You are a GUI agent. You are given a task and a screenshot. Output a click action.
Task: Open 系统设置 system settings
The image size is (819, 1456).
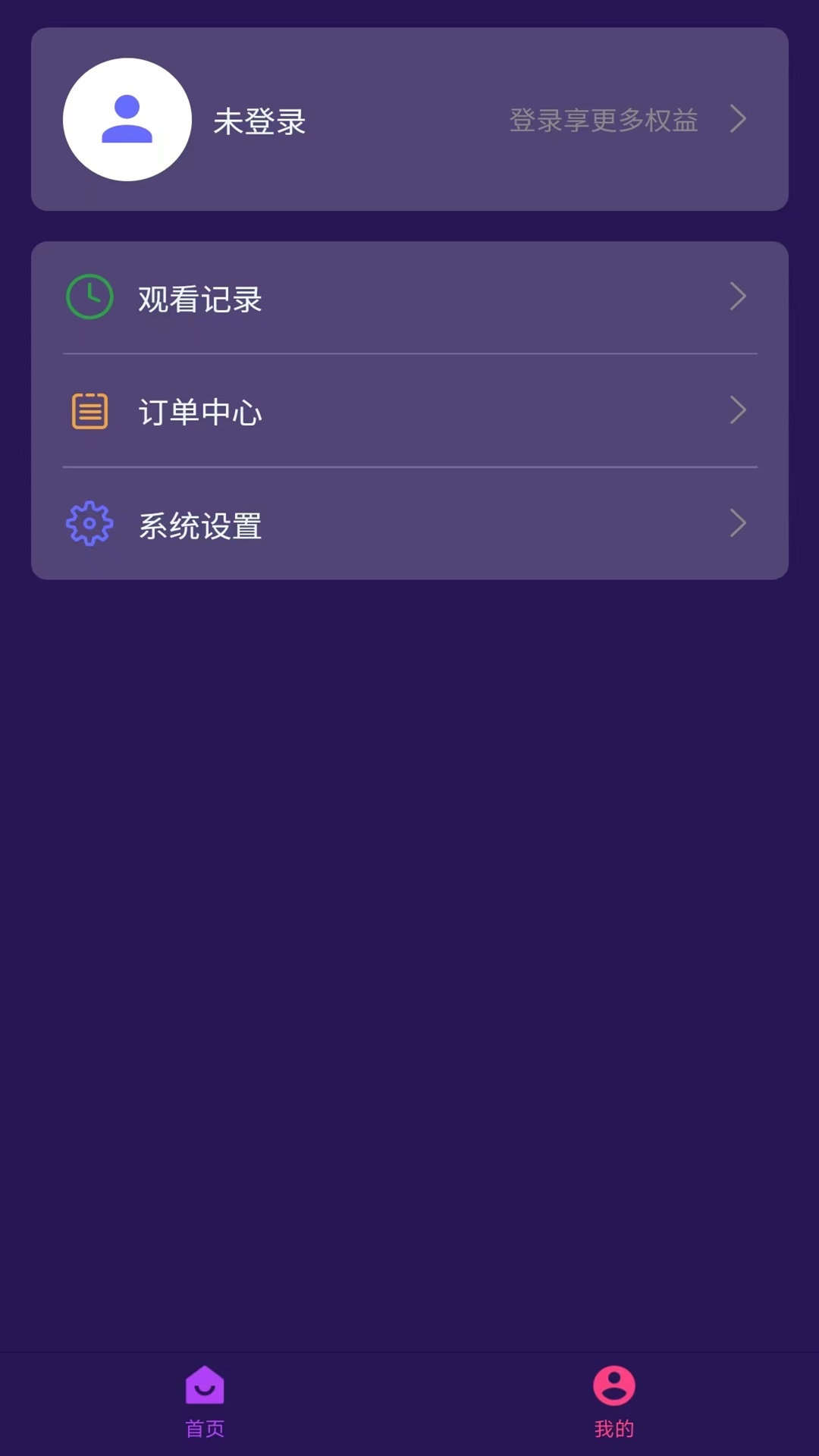(409, 524)
